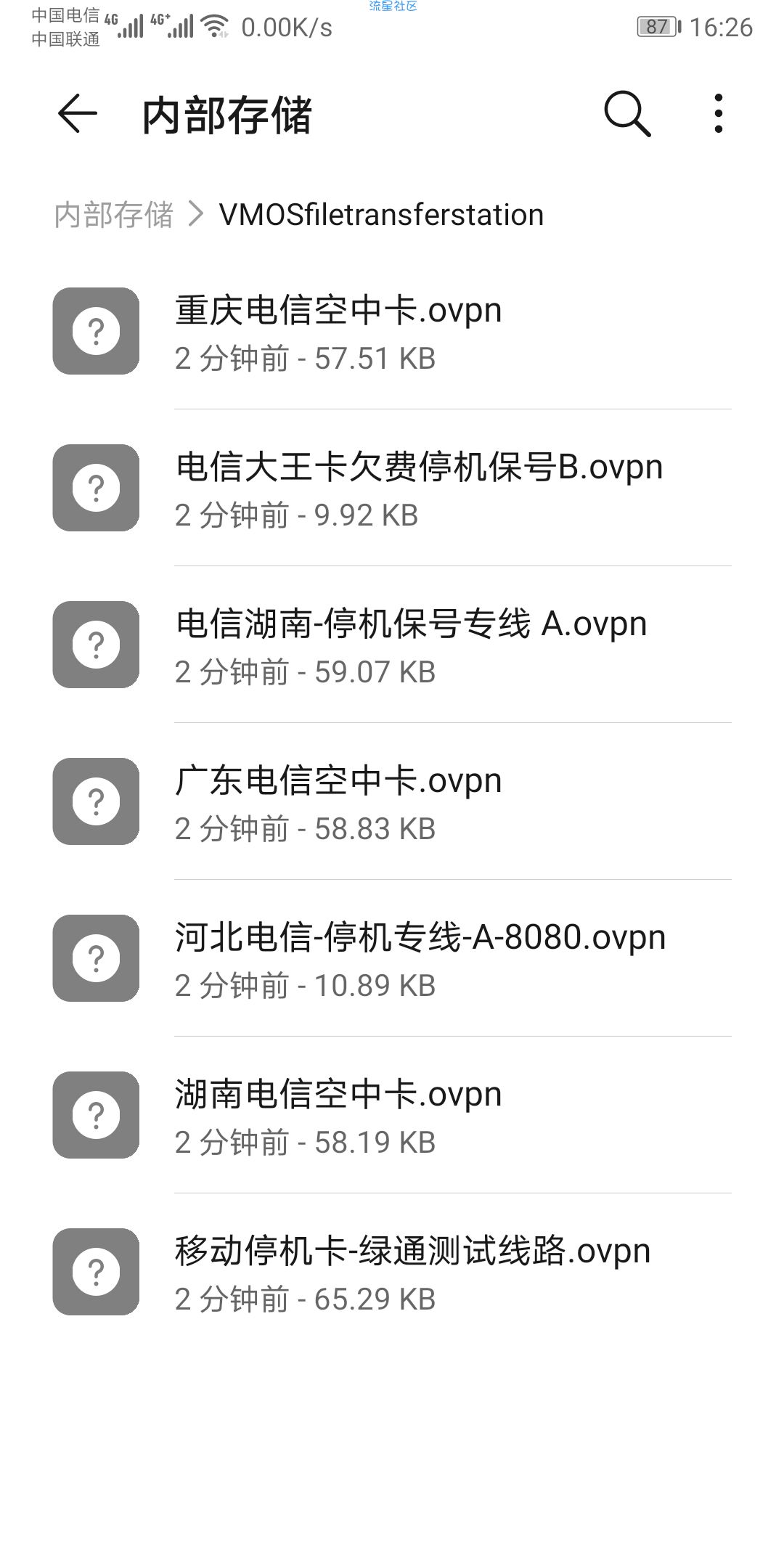Open file 广东电信空中卡.ovpn

[x=392, y=801]
